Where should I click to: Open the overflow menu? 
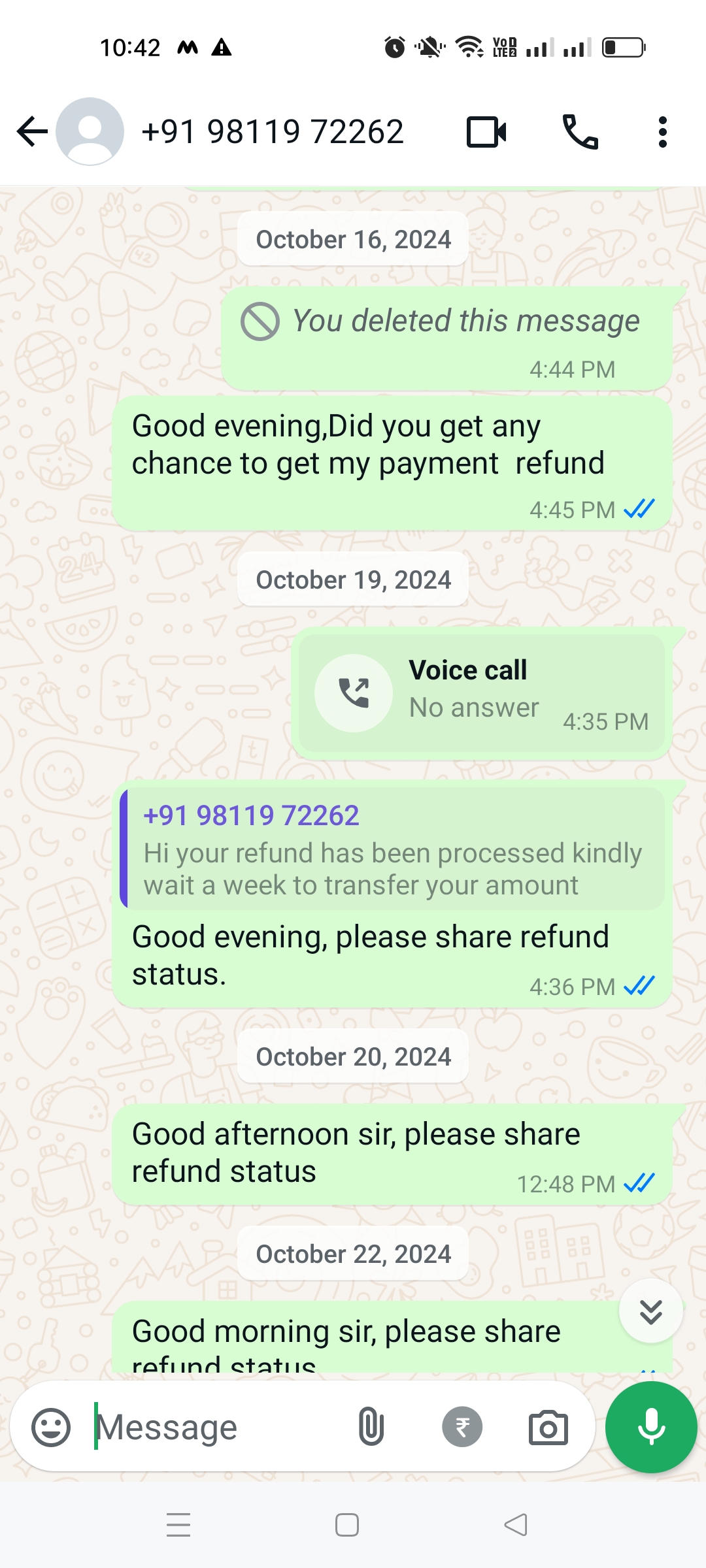click(x=662, y=131)
